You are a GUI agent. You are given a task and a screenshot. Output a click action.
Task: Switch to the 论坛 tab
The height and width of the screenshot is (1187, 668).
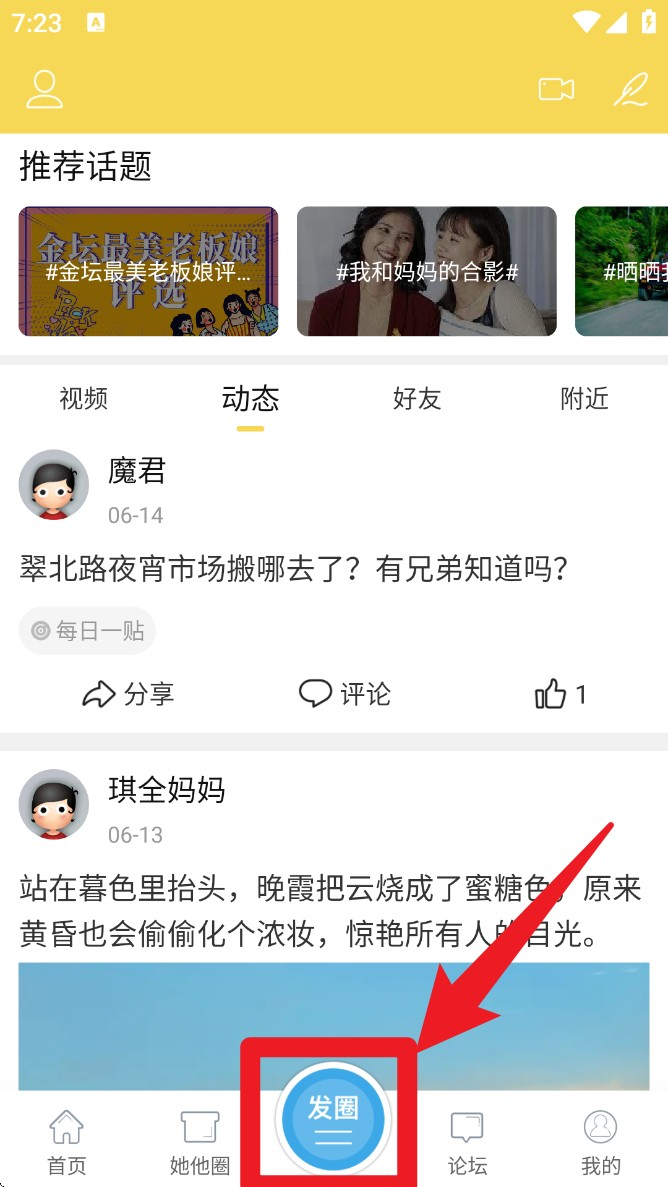[x=467, y=1141]
